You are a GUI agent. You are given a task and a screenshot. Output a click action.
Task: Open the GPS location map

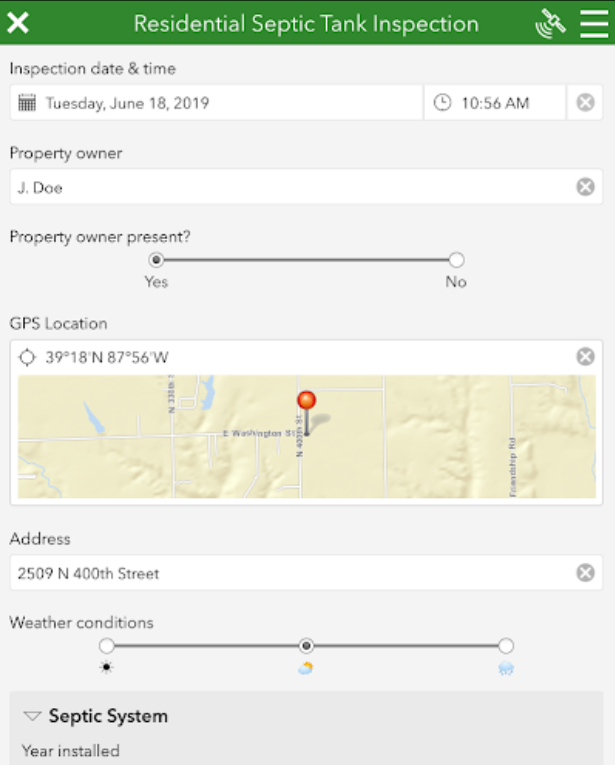pos(307,437)
